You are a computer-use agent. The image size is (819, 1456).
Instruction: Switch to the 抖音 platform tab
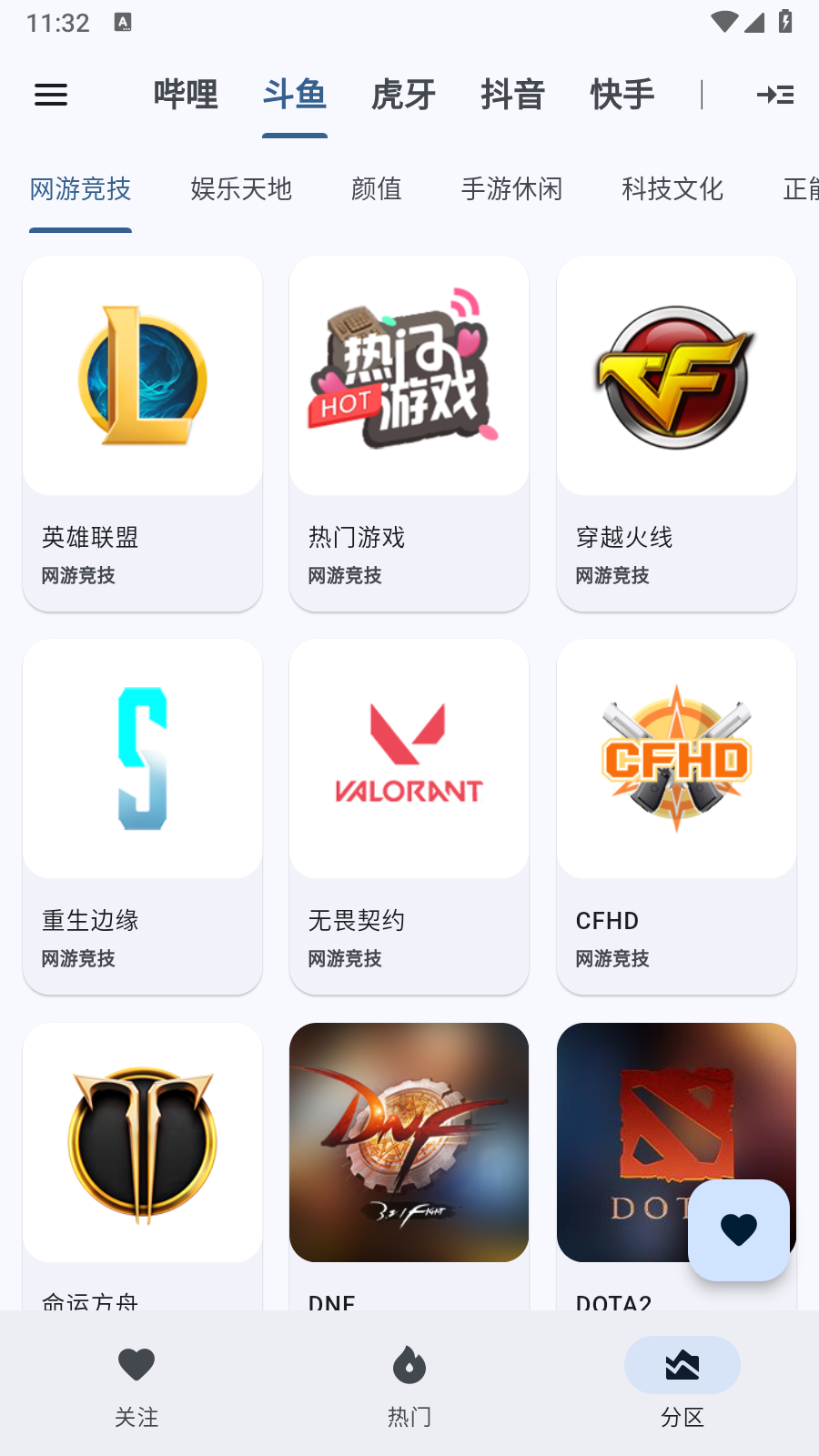tap(512, 95)
